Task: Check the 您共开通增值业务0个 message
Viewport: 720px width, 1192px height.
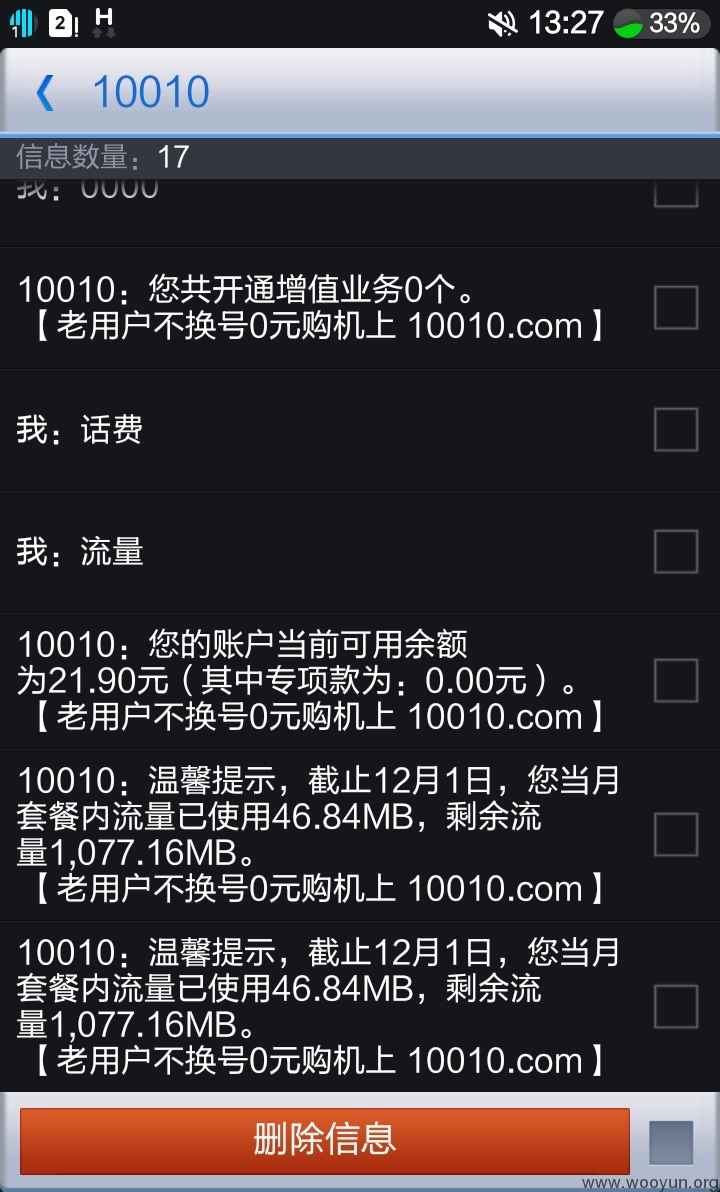Action: point(676,307)
